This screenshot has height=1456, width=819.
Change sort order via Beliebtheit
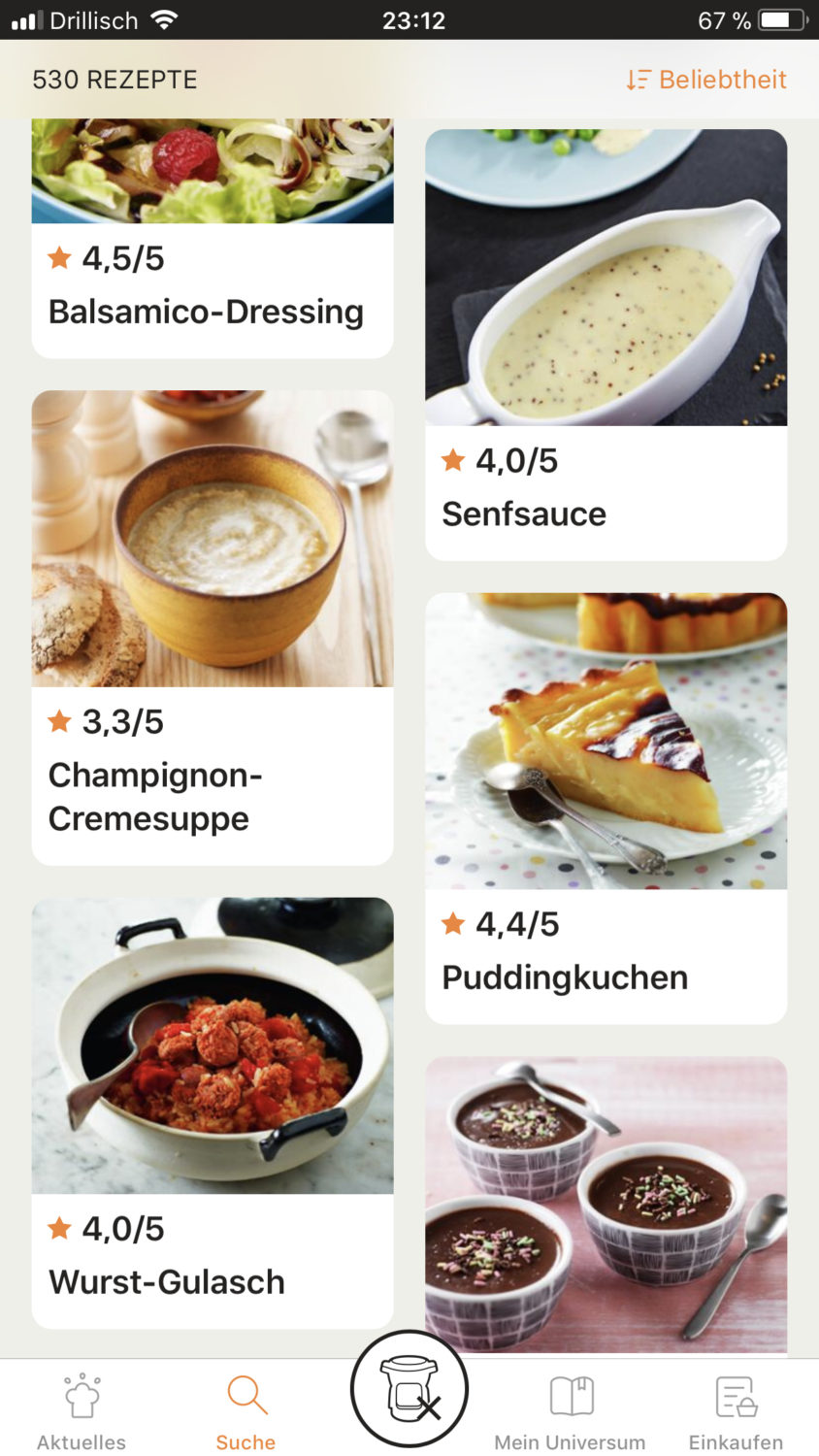pyautogui.click(x=706, y=80)
